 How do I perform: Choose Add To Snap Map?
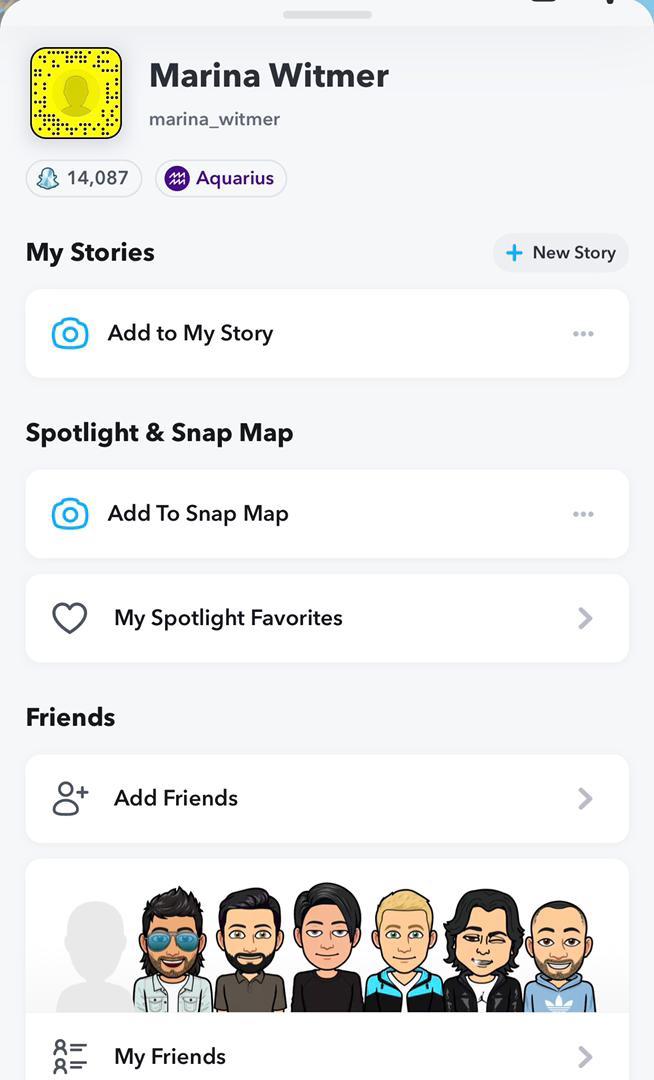[198, 514]
